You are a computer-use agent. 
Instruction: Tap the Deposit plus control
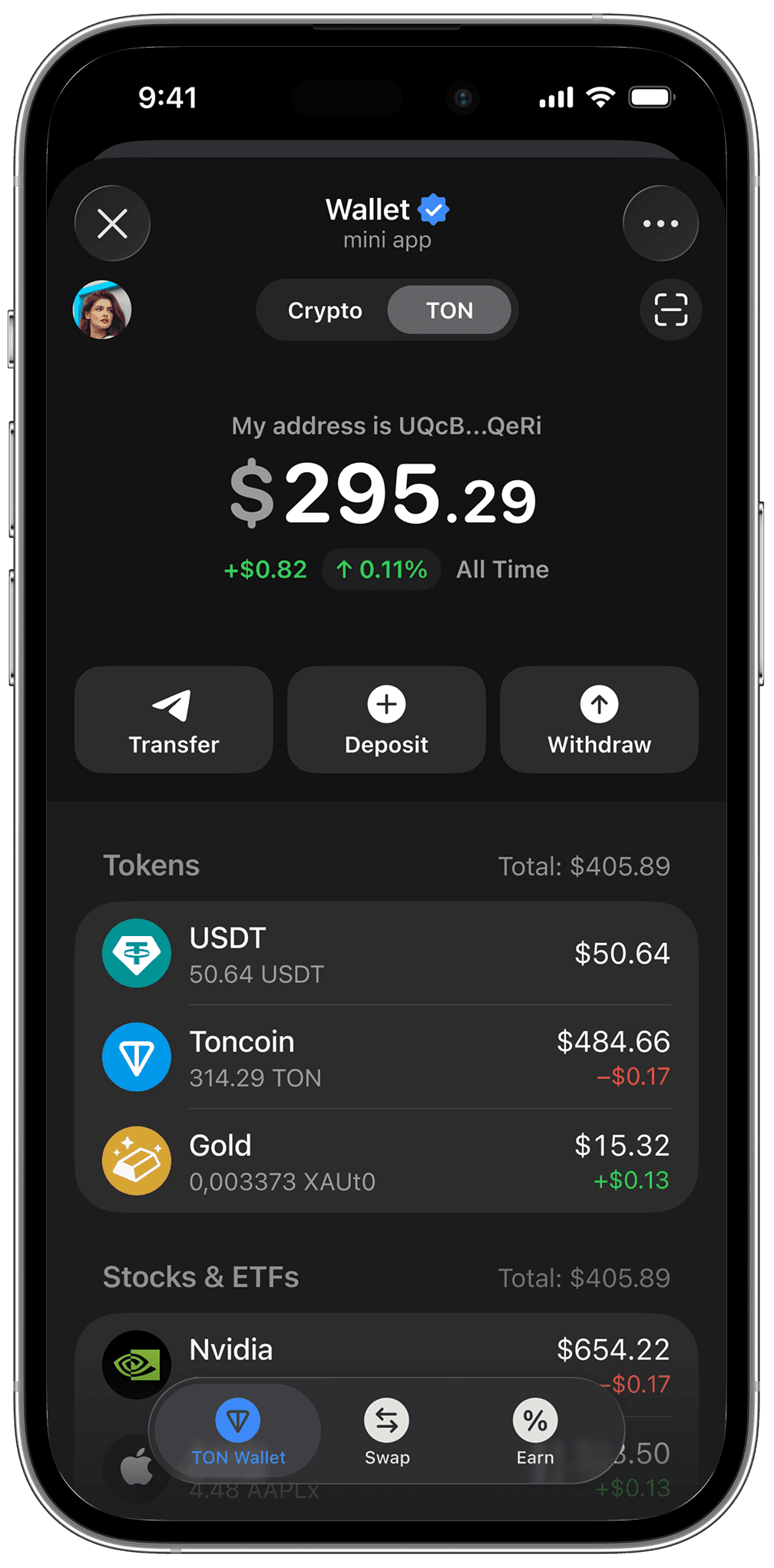tap(386, 704)
